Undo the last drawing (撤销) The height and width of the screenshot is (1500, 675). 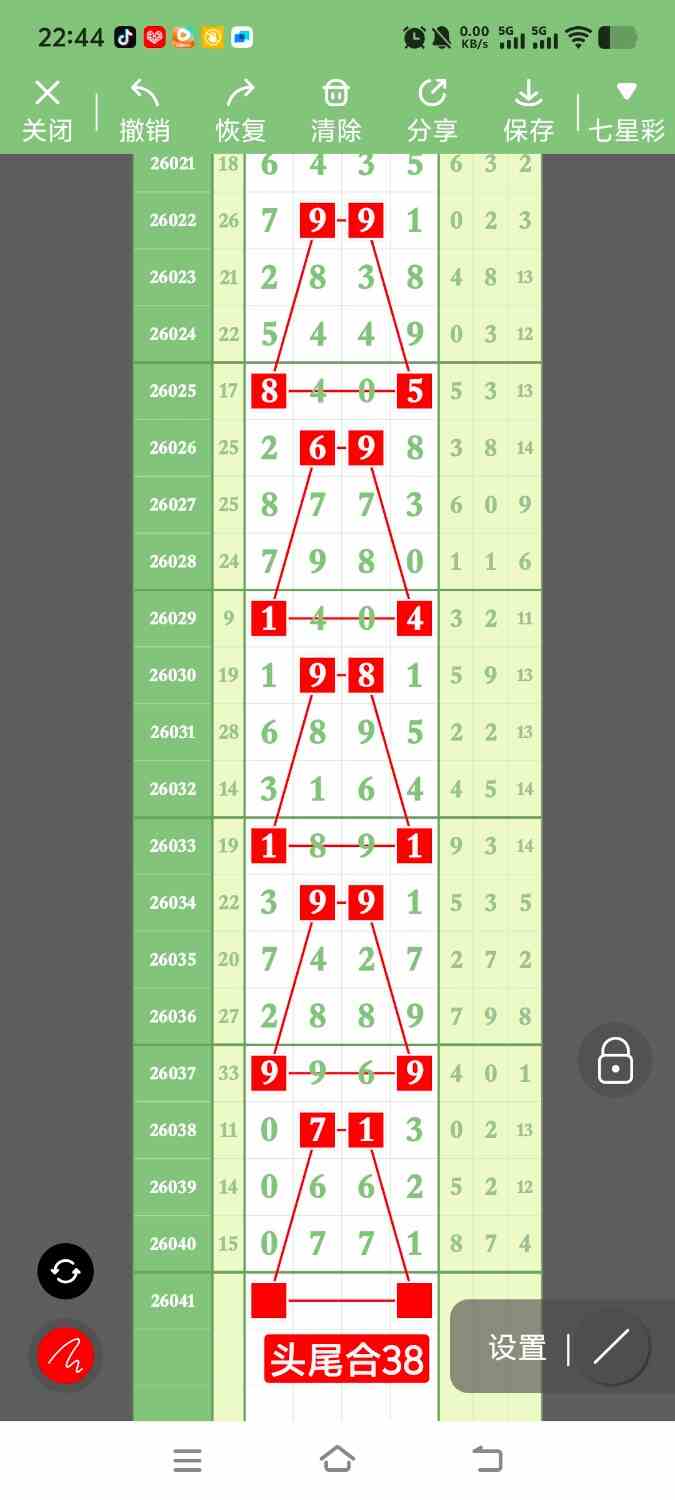(x=144, y=111)
